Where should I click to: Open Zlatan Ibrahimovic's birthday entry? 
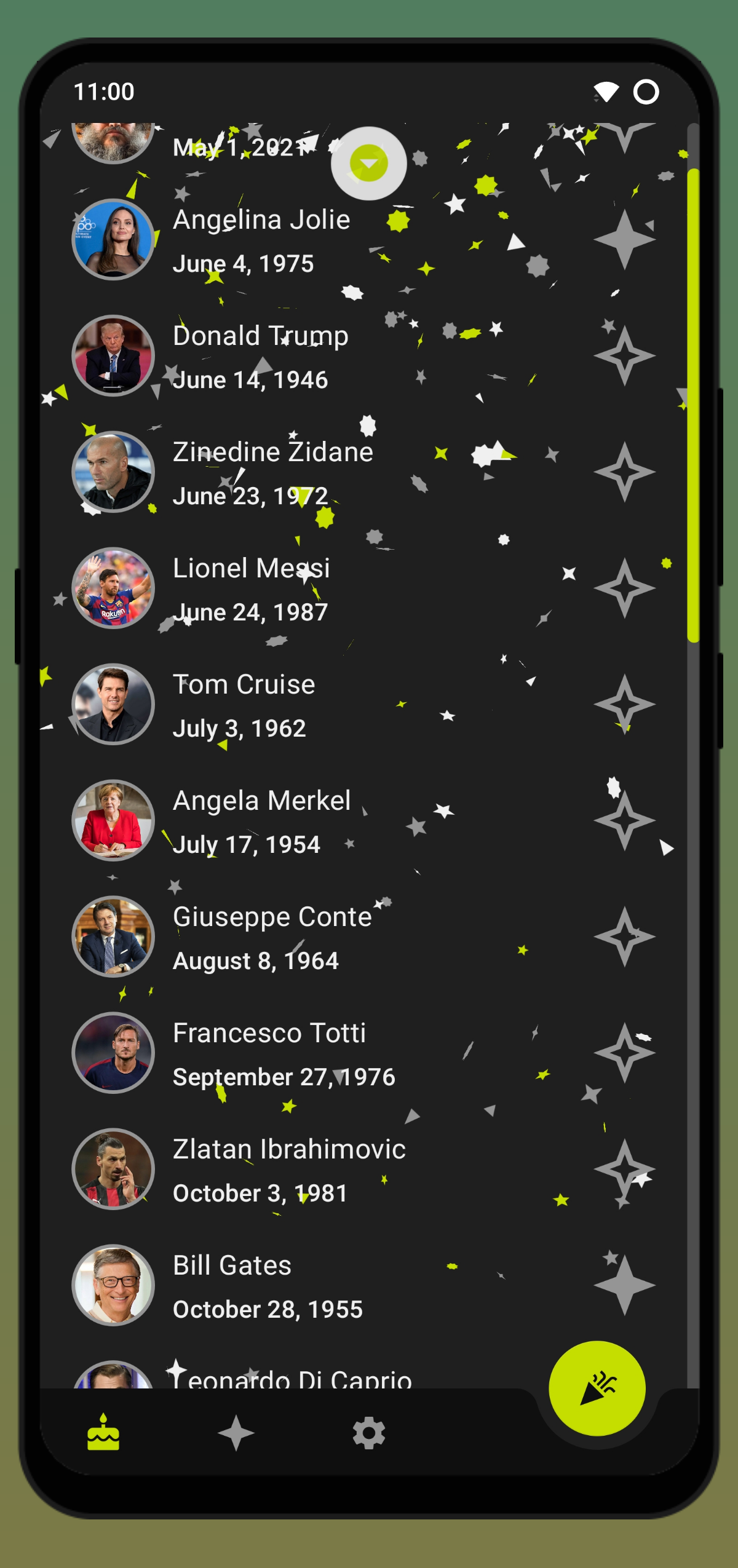[307, 1170]
